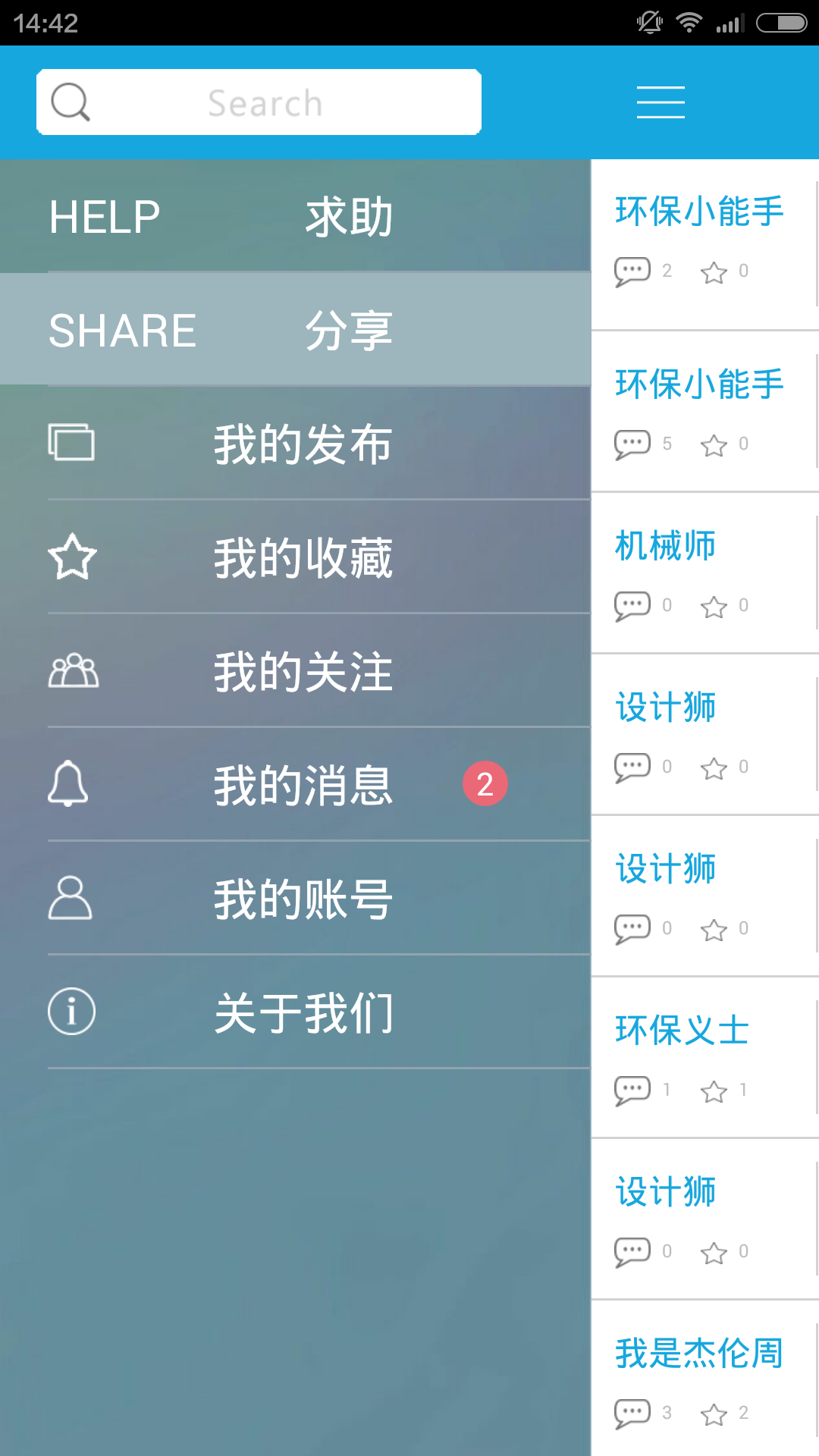Tap the star icon under 机械师 post
Viewport: 819px width, 1456px height.
[714, 606]
